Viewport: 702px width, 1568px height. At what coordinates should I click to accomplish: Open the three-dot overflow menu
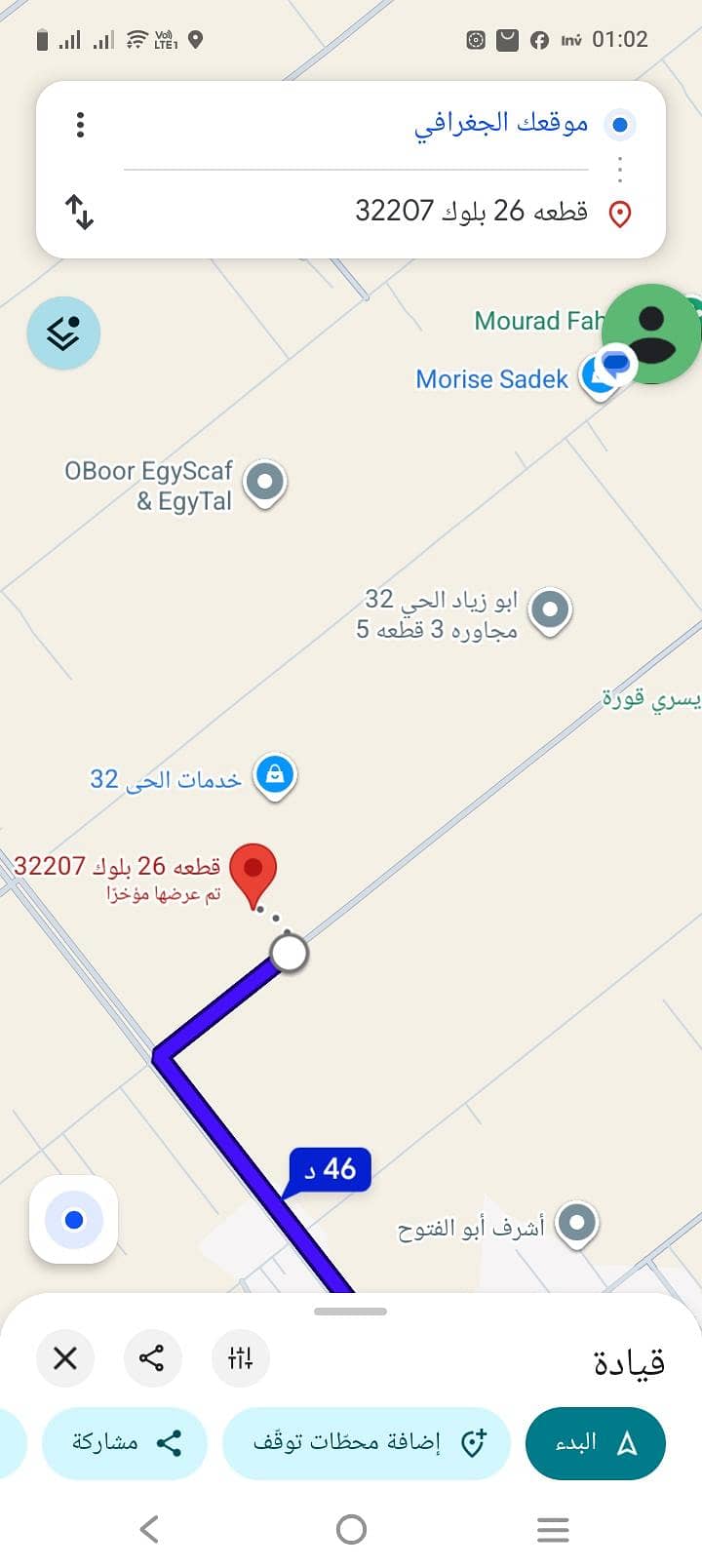pos(80,125)
